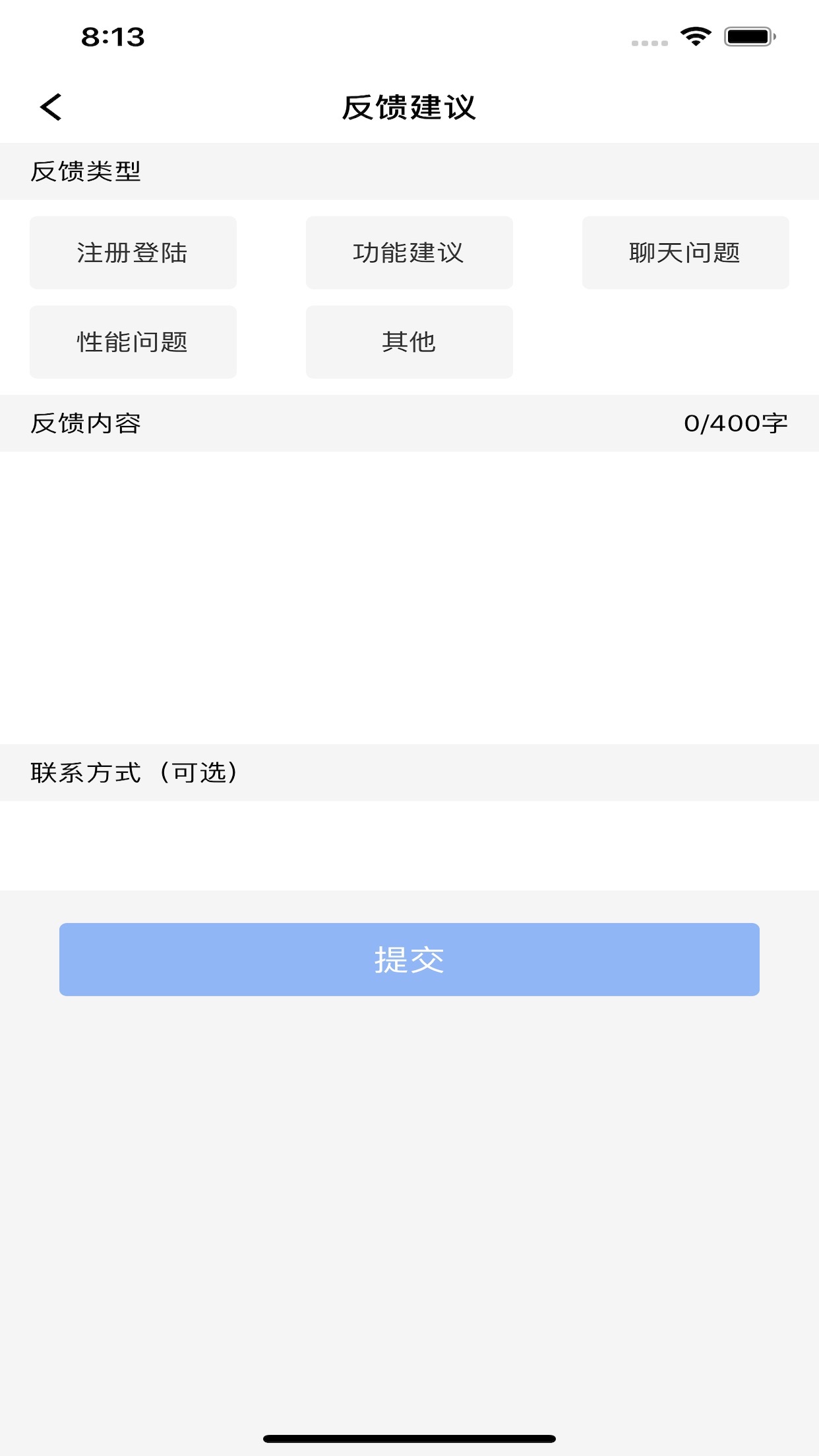819x1456 pixels.
Task: Pick the 聊天问题 category
Action: pyautogui.click(x=686, y=253)
